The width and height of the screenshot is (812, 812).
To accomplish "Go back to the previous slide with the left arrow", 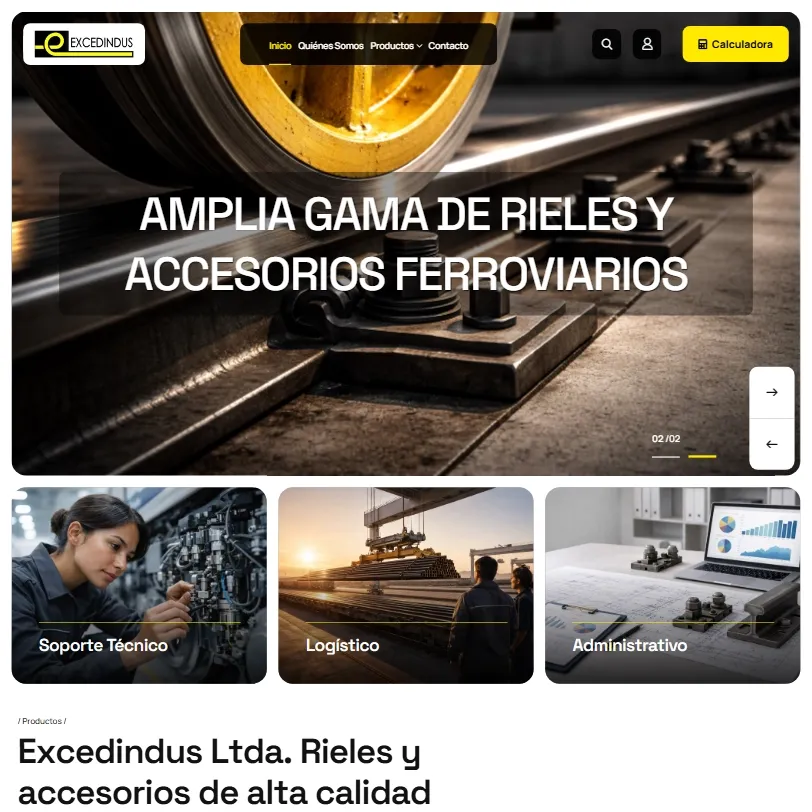I will (x=772, y=444).
